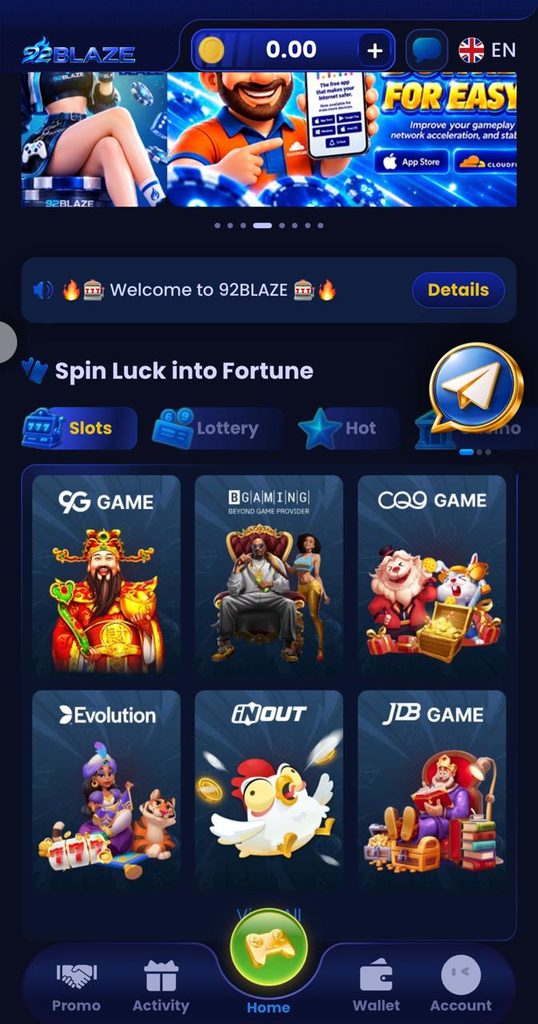
Task: Open the floating Telegram button
Action: [x=476, y=387]
